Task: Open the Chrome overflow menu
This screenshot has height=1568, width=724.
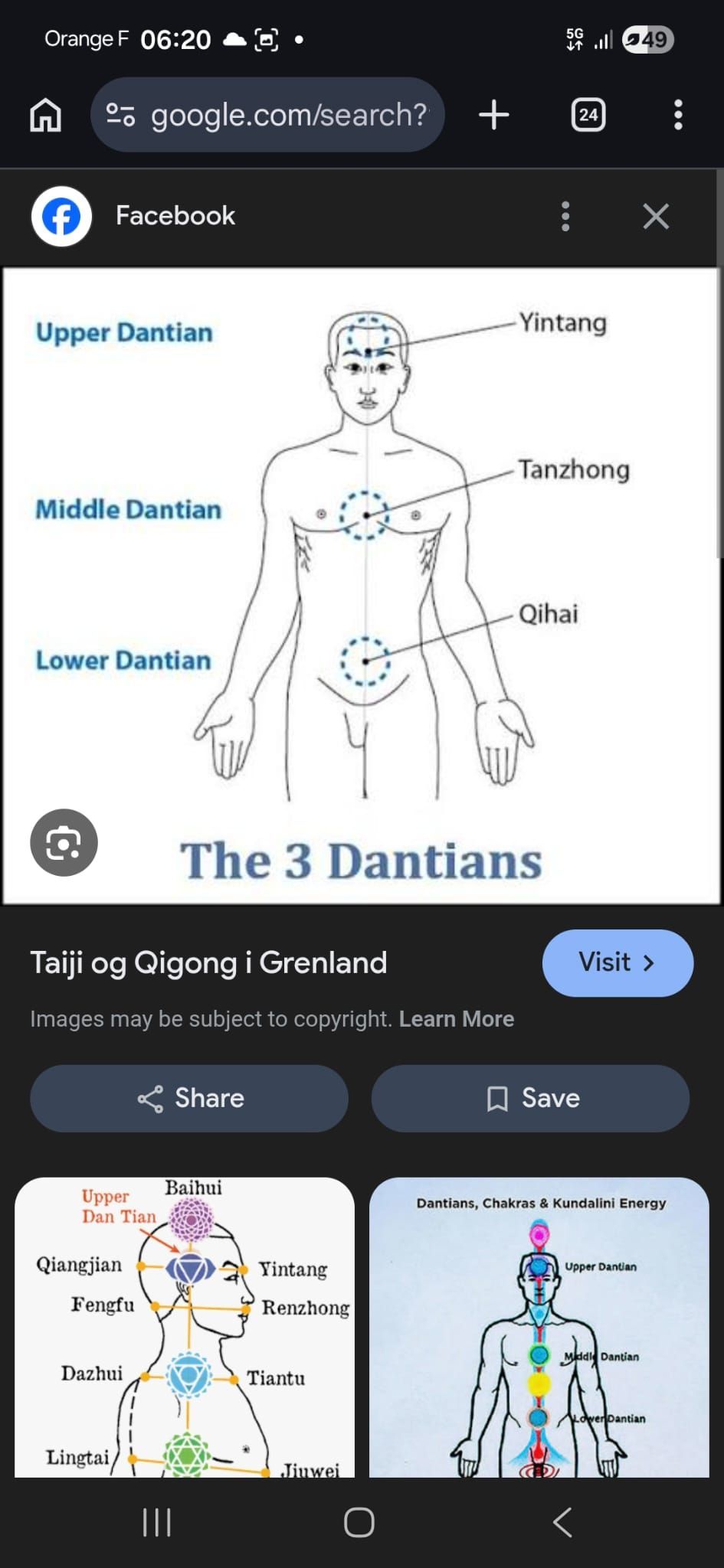Action: [x=677, y=115]
